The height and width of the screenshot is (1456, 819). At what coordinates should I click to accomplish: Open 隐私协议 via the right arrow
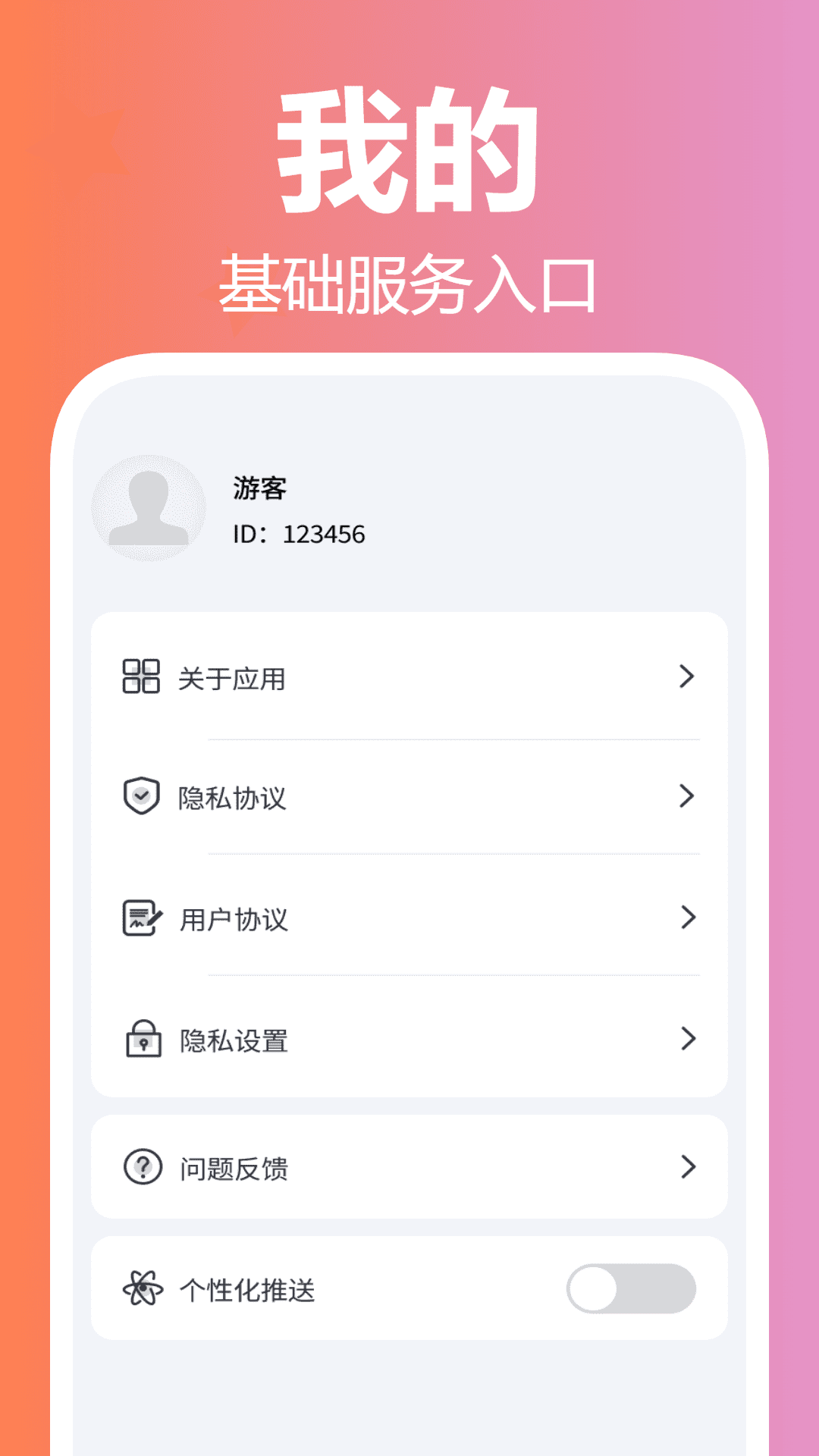[x=687, y=796]
